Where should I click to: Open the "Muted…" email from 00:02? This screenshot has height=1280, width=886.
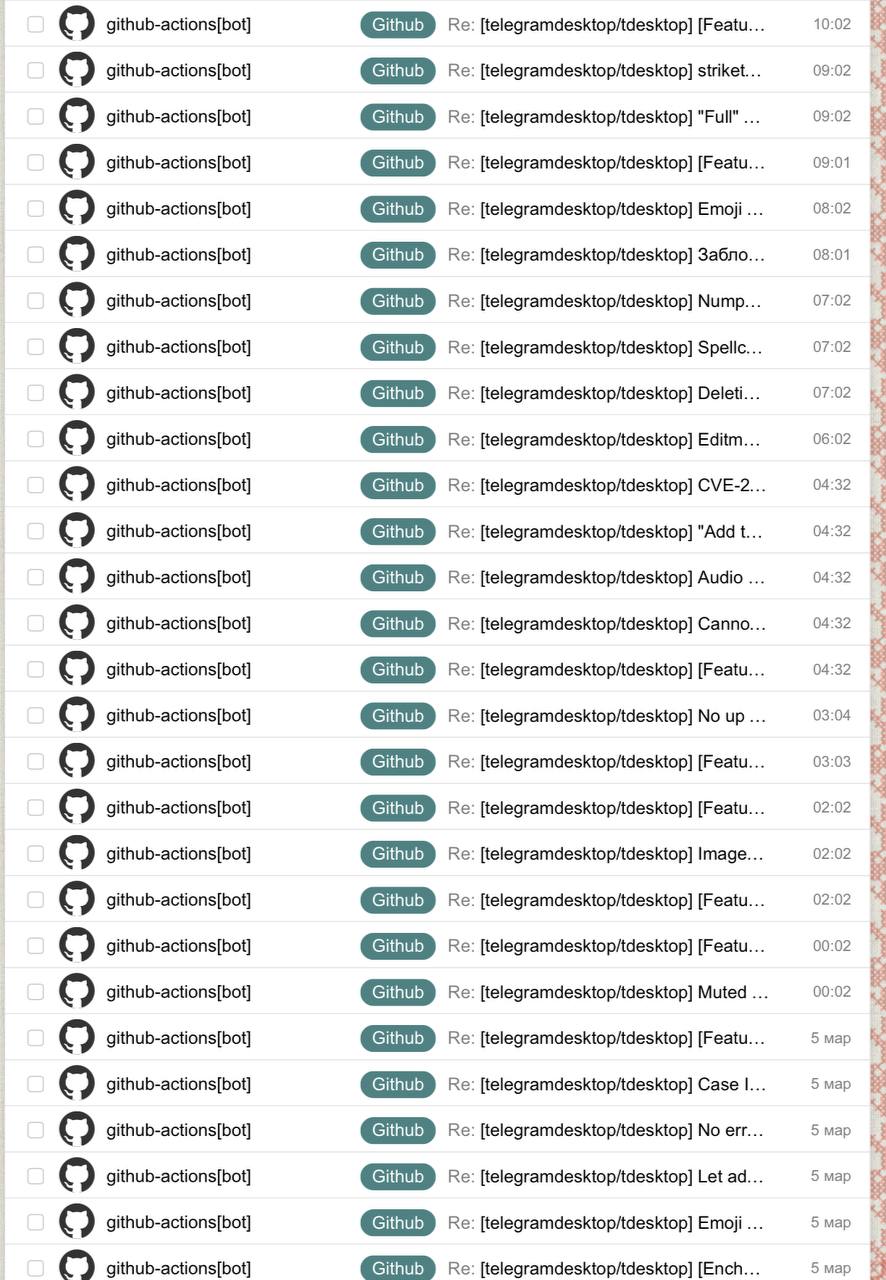click(605, 991)
